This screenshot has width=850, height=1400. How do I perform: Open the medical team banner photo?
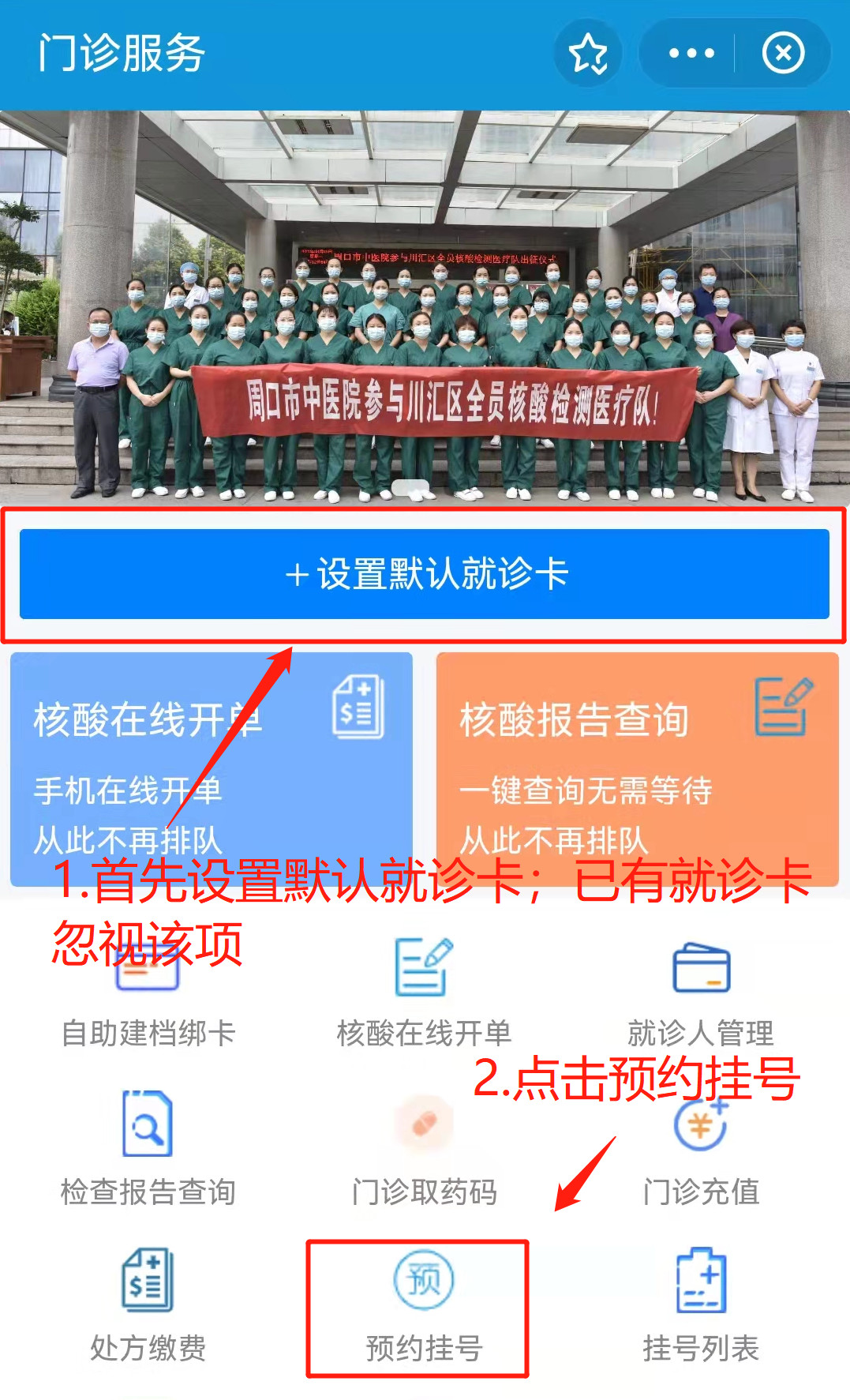425,308
